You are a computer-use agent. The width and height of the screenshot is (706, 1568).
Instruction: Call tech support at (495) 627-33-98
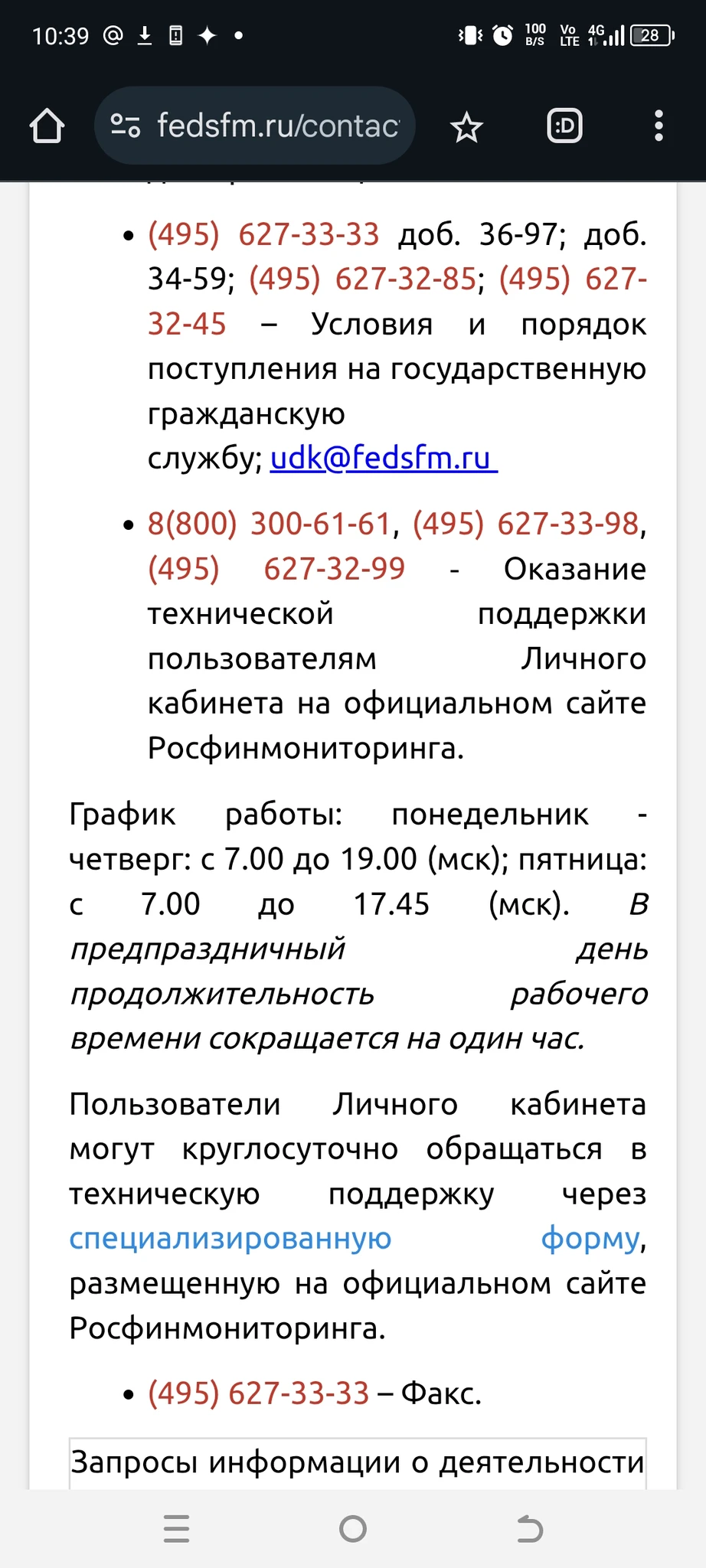525,524
